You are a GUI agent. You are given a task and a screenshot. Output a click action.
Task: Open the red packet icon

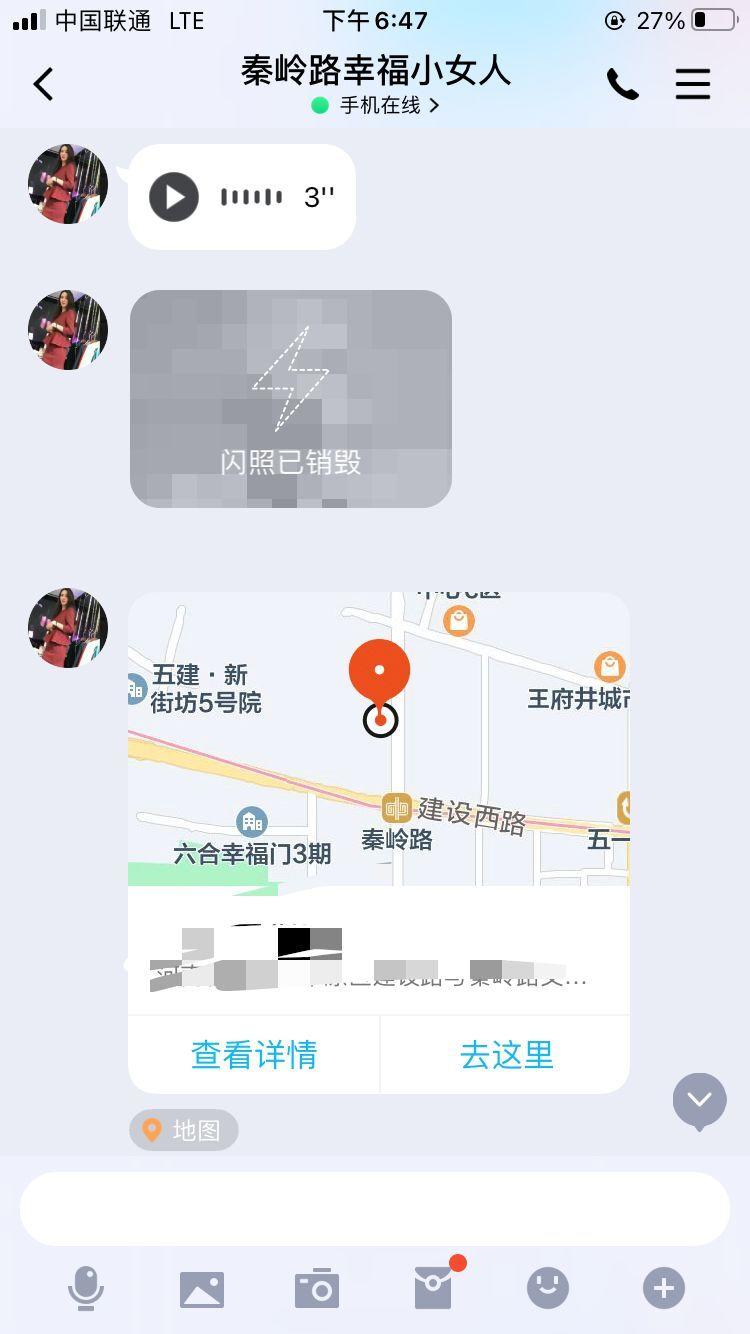click(434, 1288)
